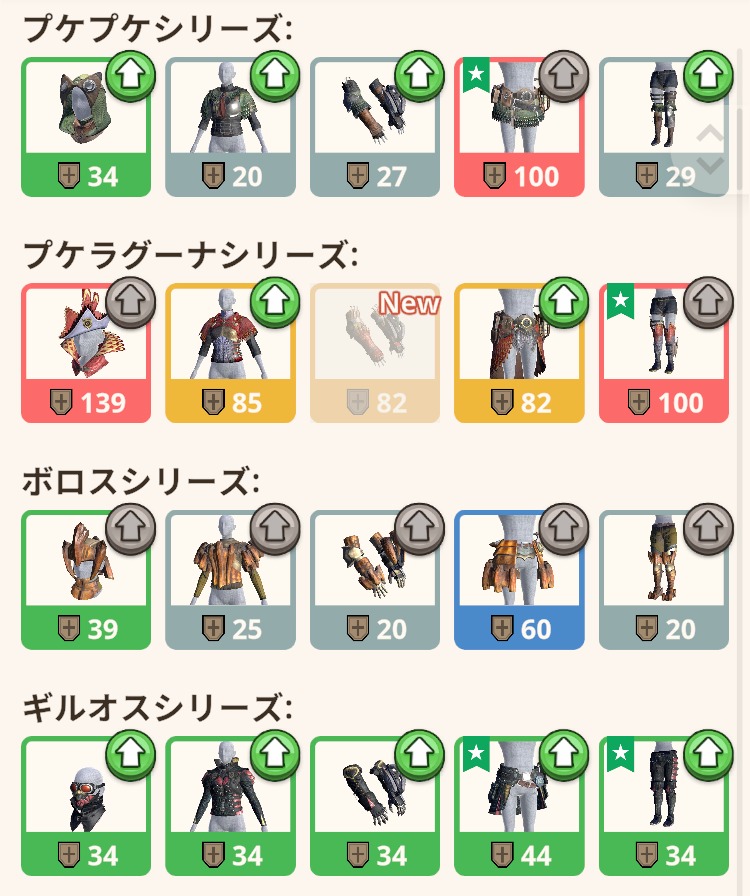750x896 pixels.
Task: Open the ギルオス arm guards card
Action: pyautogui.click(x=375, y=806)
